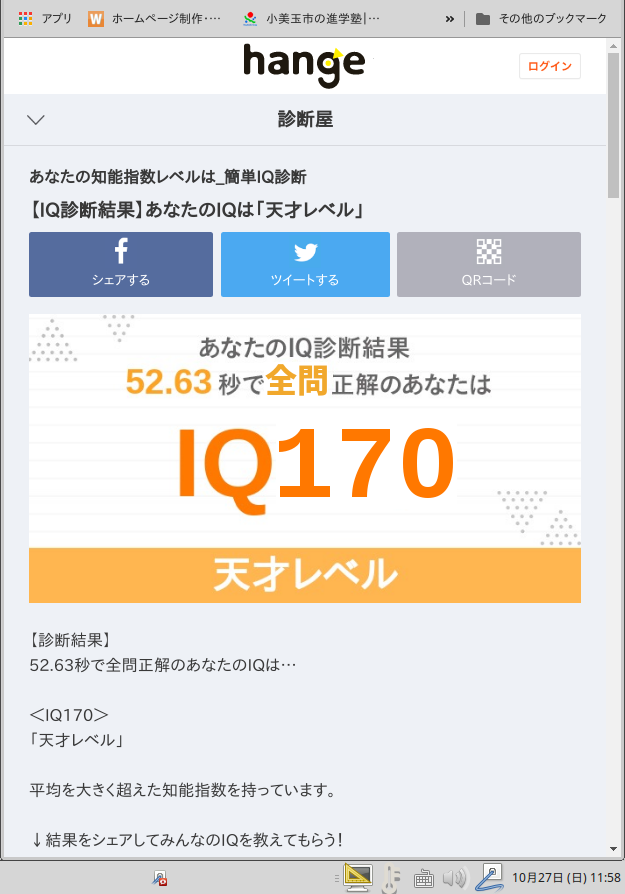Show more hidden bookmarks chevron
Viewport: 625px width, 894px height.
[x=450, y=18]
